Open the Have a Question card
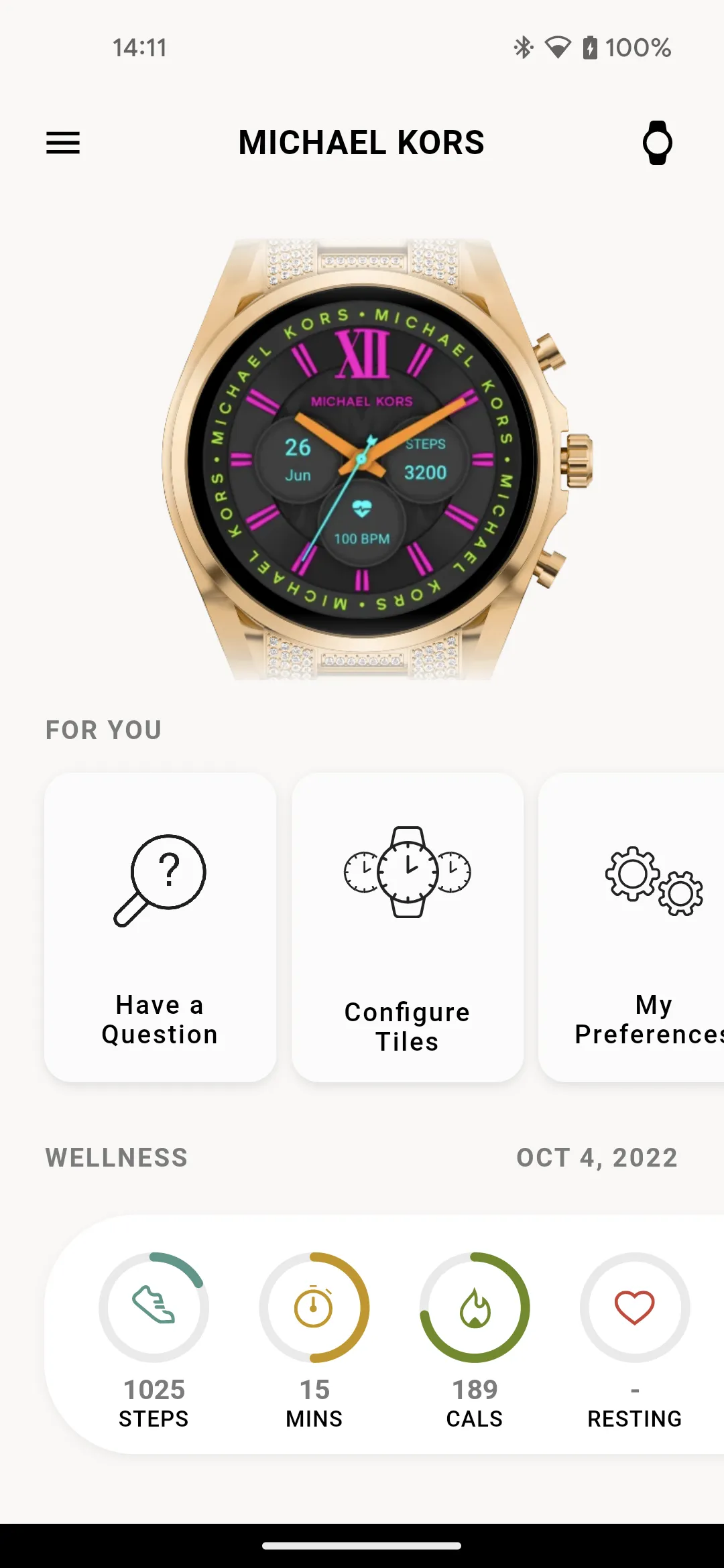The image size is (724, 1568). pyautogui.click(x=160, y=927)
